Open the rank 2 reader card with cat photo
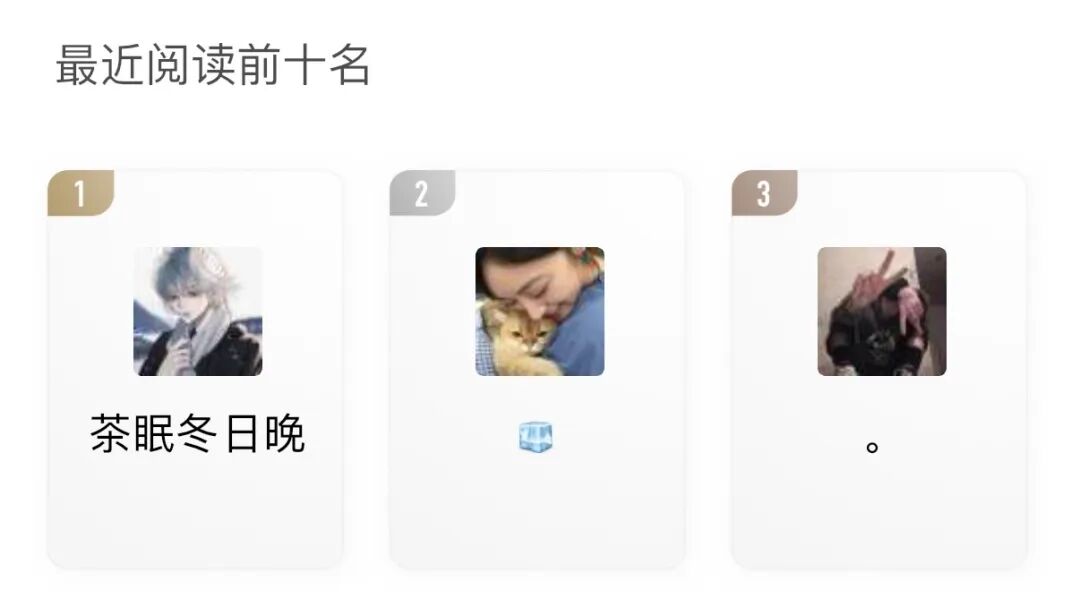This screenshot has width=1080, height=607. tap(538, 370)
